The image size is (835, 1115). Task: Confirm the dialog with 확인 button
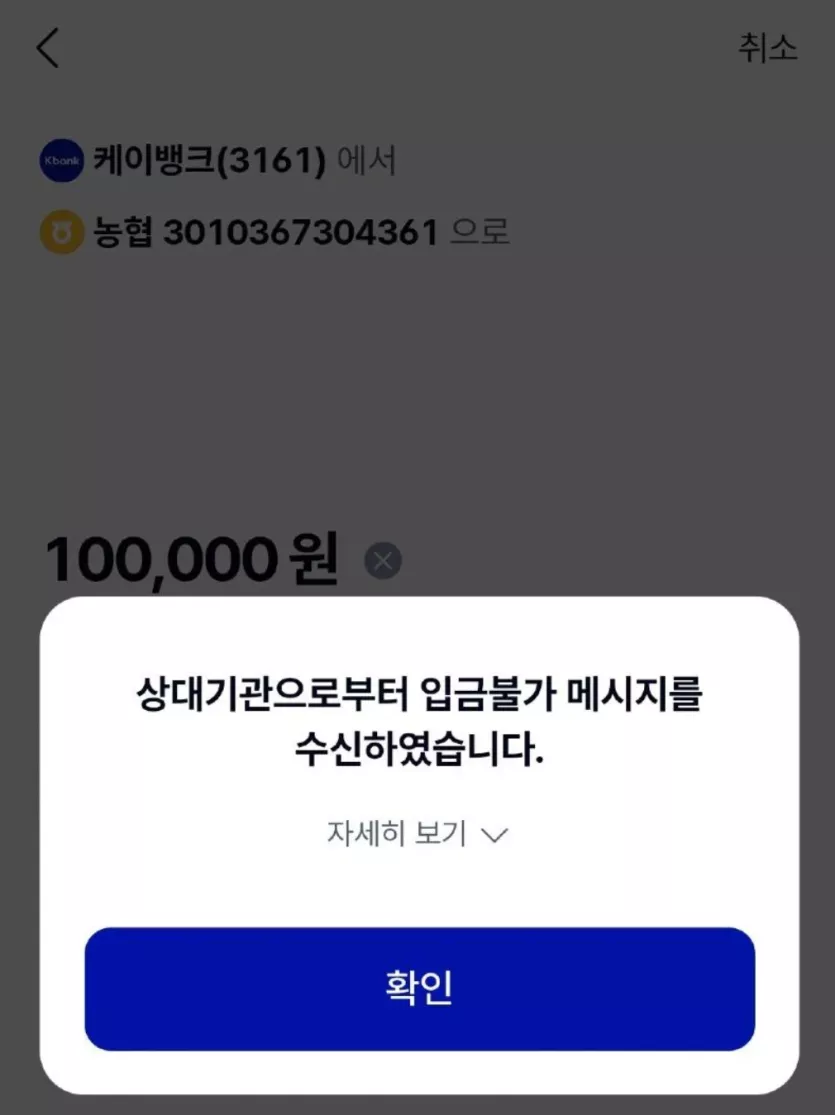(x=419, y=988)
